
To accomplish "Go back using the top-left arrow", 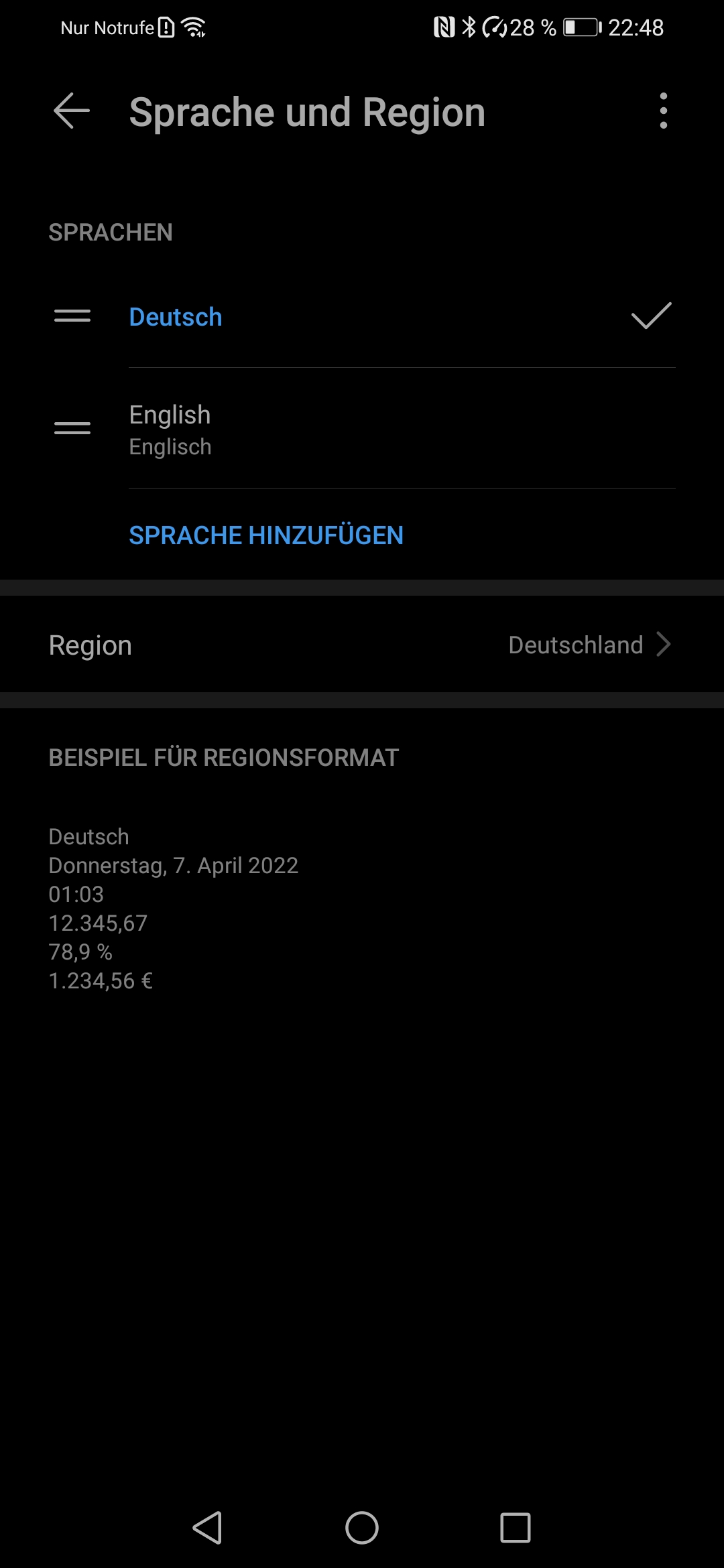I will click(72, 111).
